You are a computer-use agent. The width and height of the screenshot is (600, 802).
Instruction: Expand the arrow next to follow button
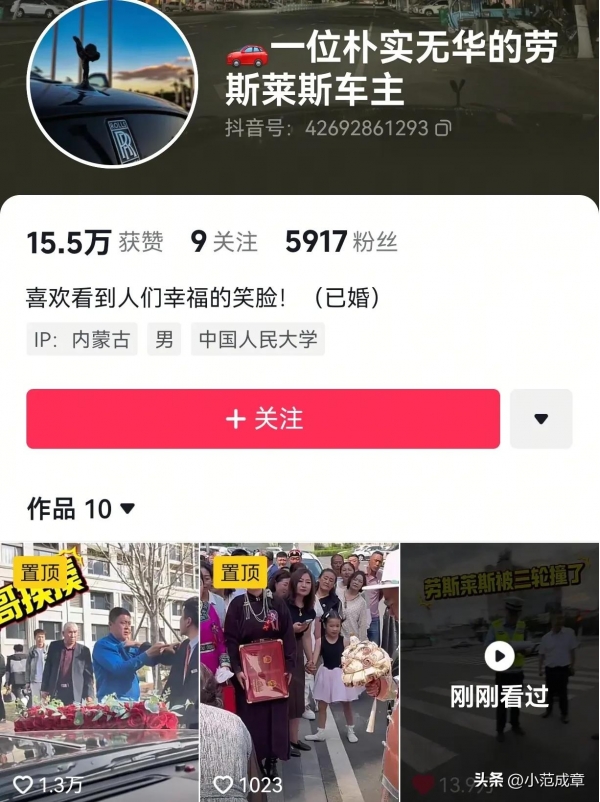pyautogui.click(x=541, y=418)
